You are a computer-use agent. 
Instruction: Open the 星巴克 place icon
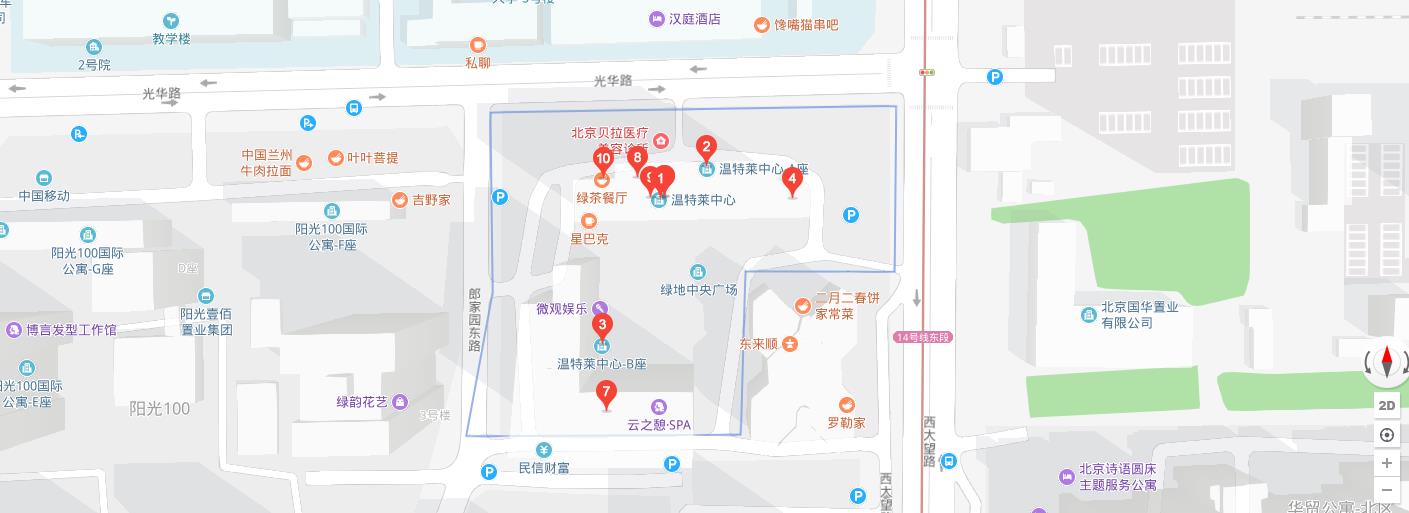pos(589,221)
